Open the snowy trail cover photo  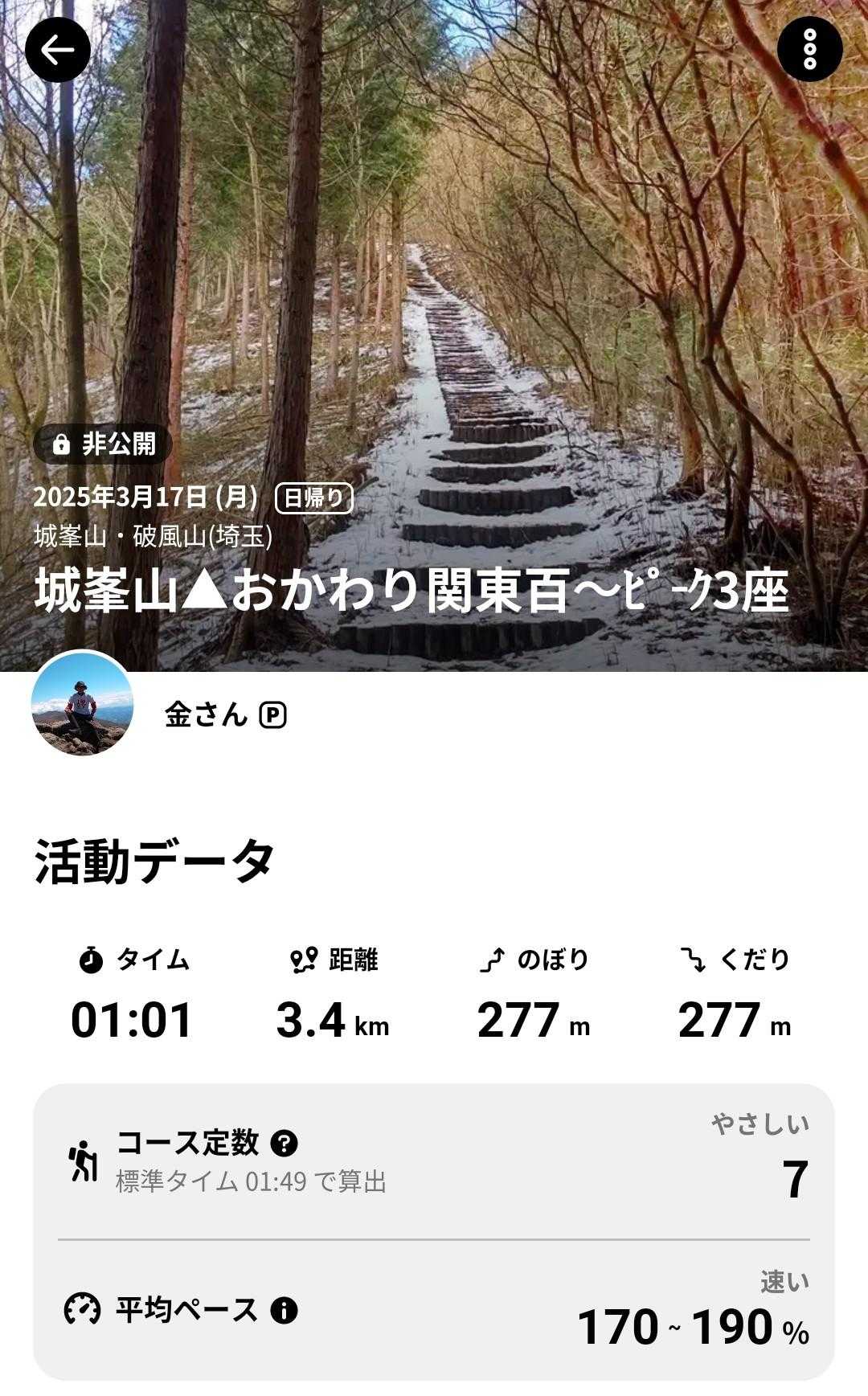coord(482,241)
